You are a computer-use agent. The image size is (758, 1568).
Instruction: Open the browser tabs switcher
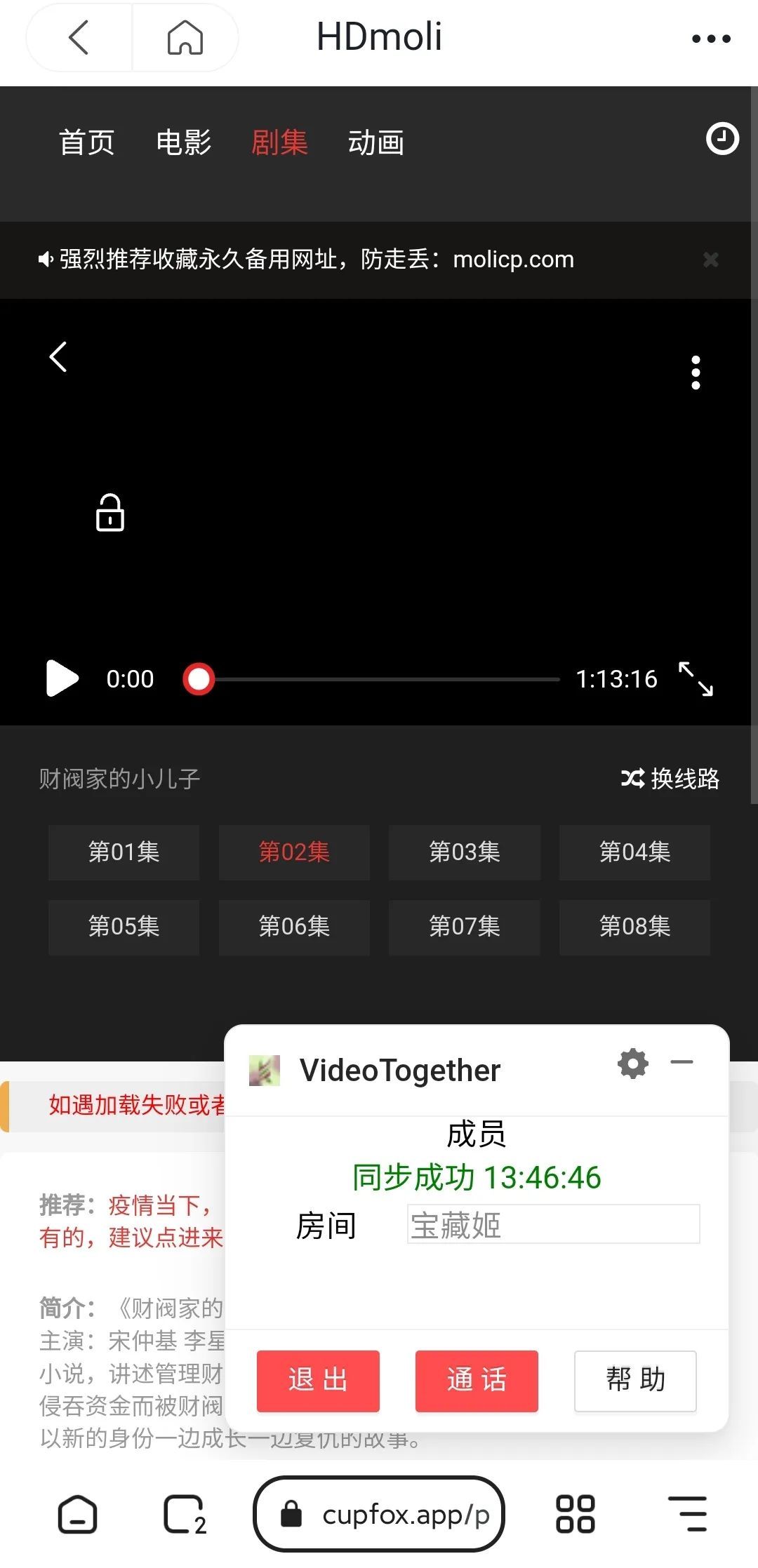click(x=185, y=1515)
